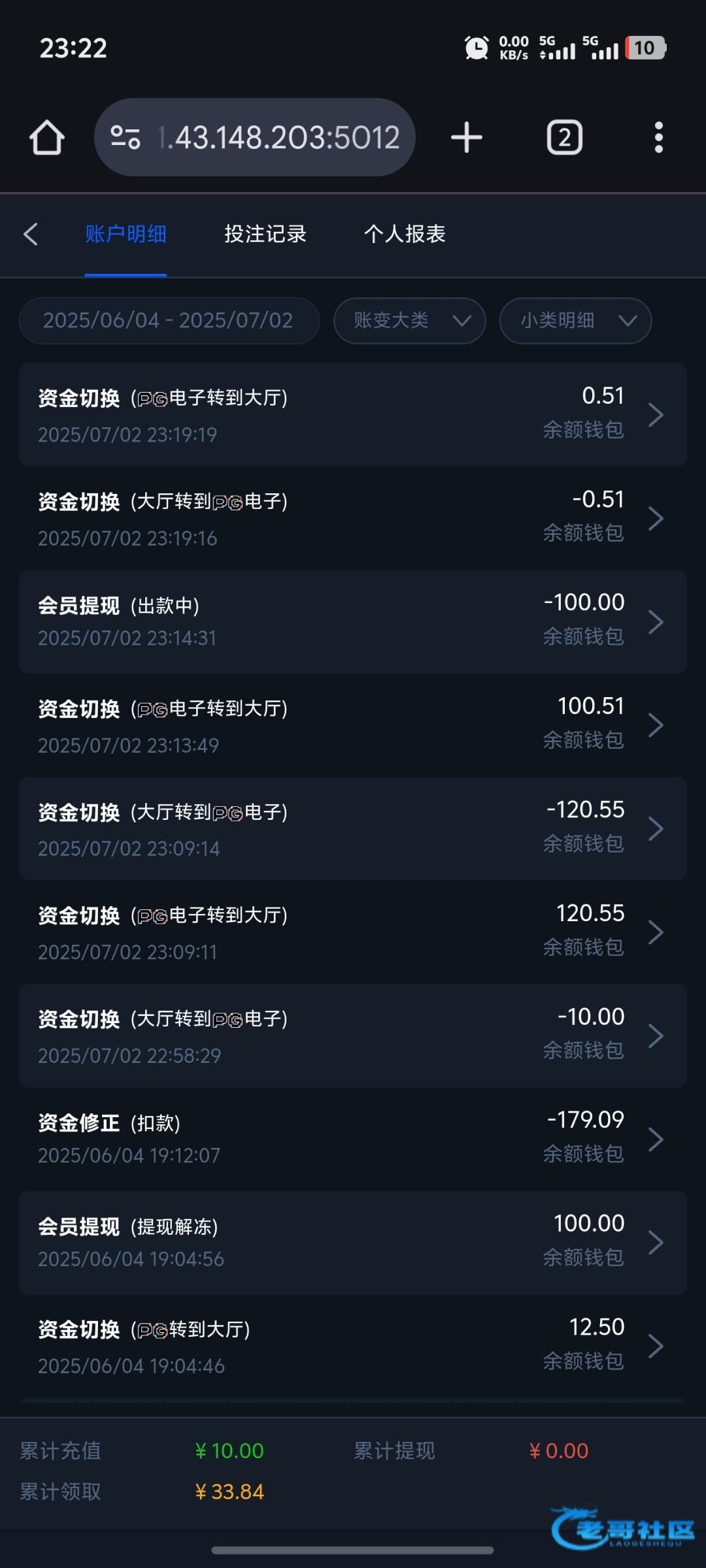The width and height of the screenshot is (706, 1568).
Task: Open the 12.50 PG转到大厅 record
Action: pyautogui.click(x=353, y=1346)
